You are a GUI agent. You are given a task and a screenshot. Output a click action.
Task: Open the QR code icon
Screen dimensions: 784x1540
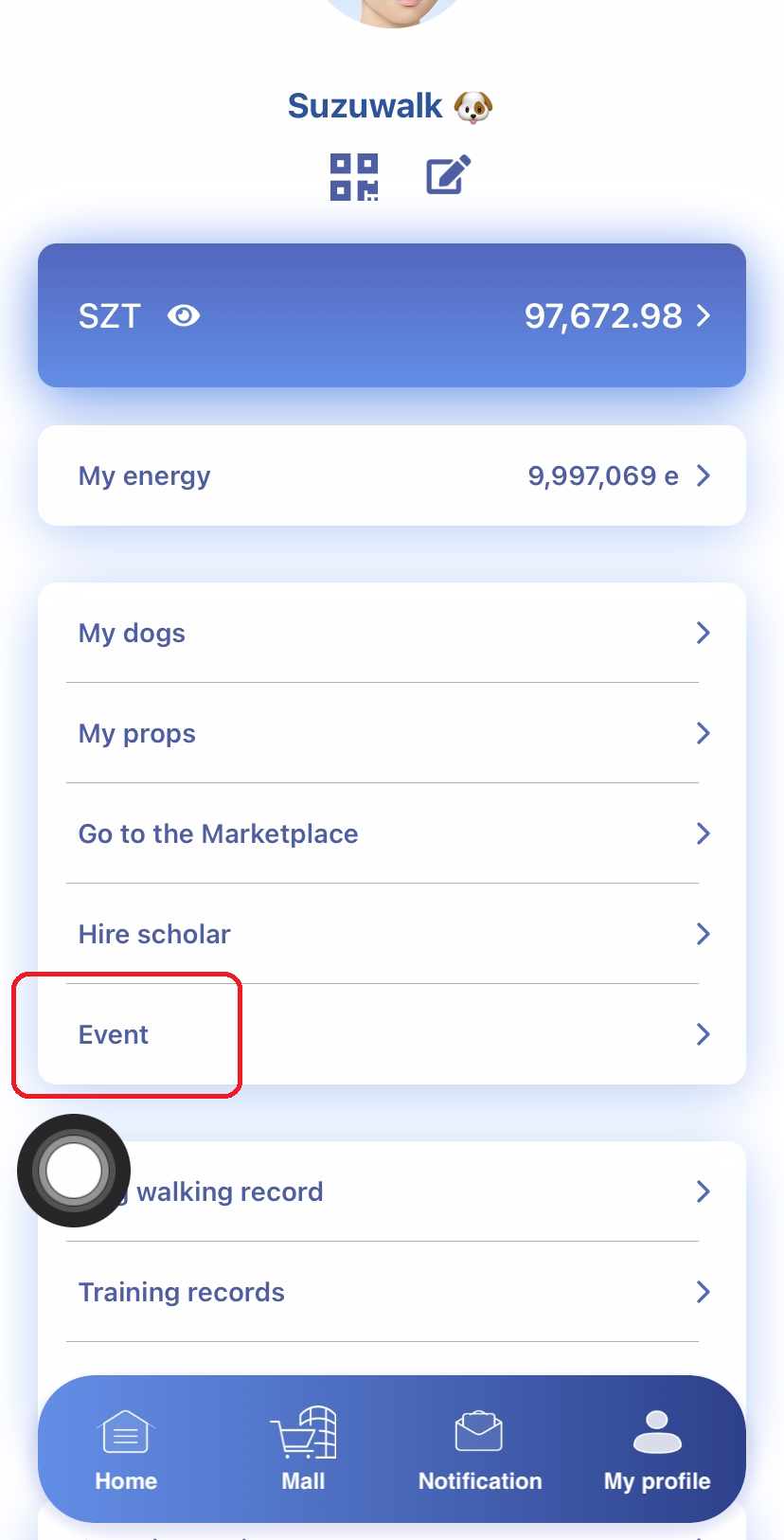[x=354, y=177]
